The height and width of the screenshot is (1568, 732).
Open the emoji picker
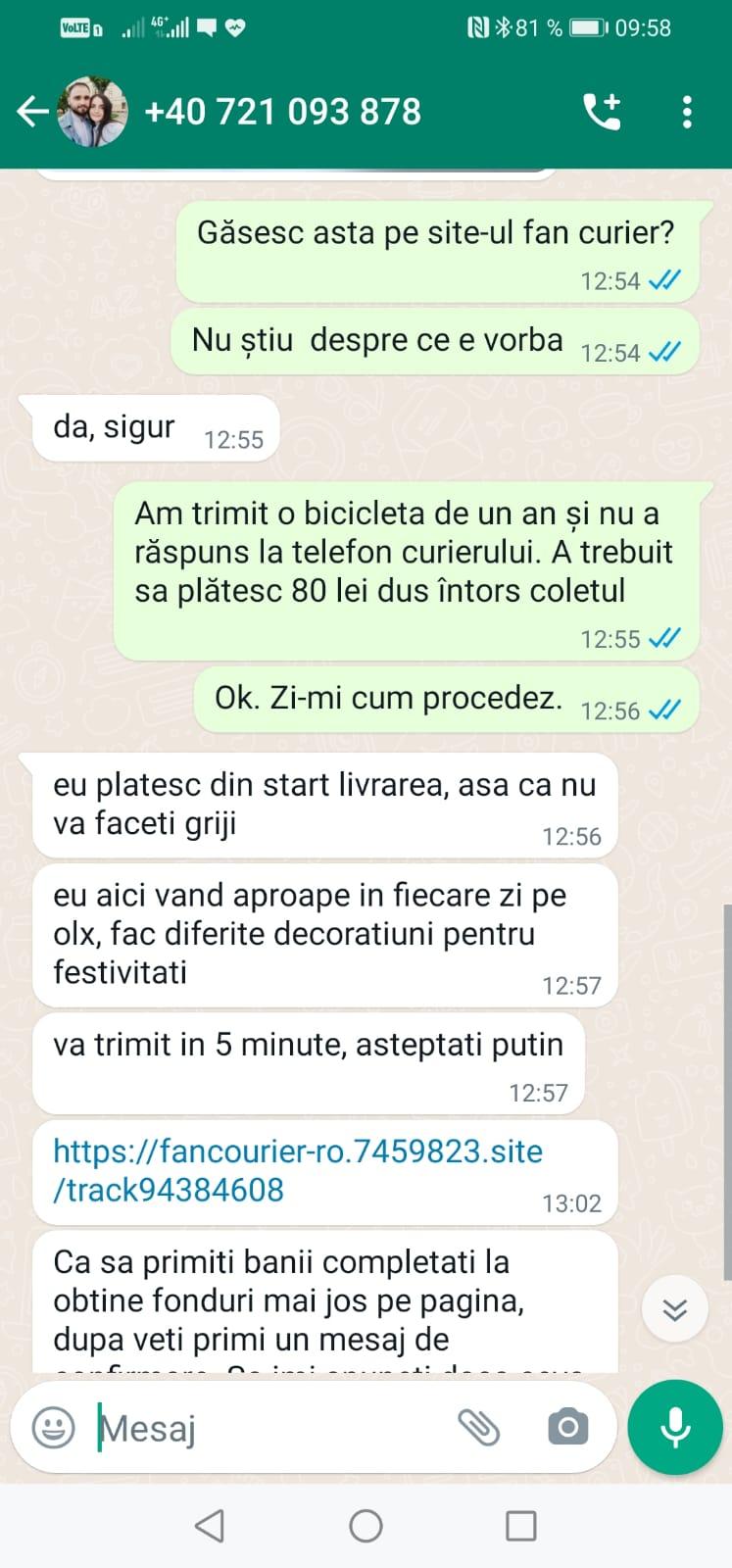point(54,1427)
